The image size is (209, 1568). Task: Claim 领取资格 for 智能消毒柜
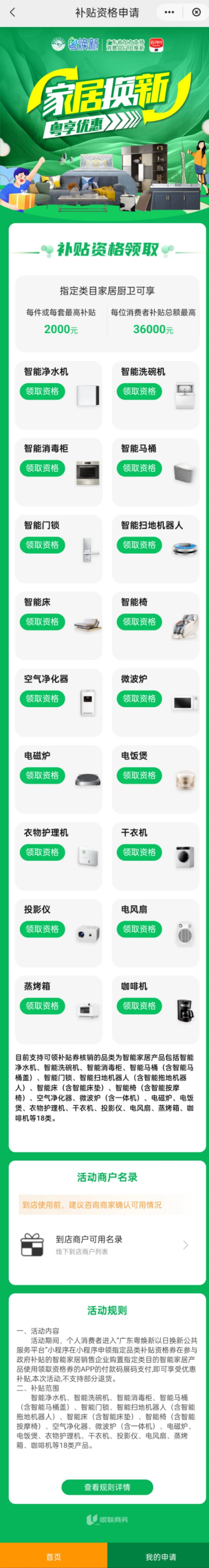[x=42, y=468]
